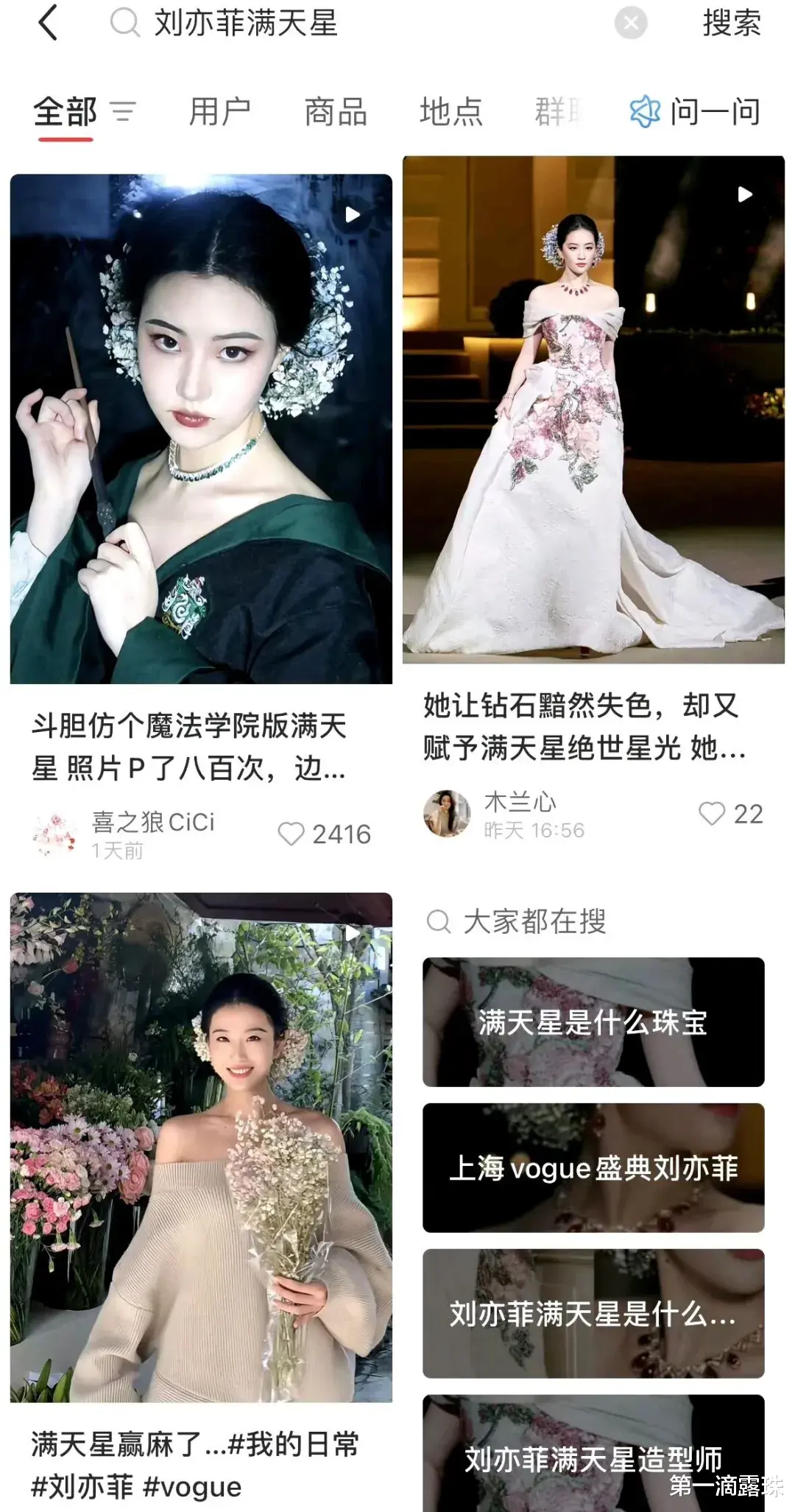Go back with the top-left arrow

pos(48,23)
